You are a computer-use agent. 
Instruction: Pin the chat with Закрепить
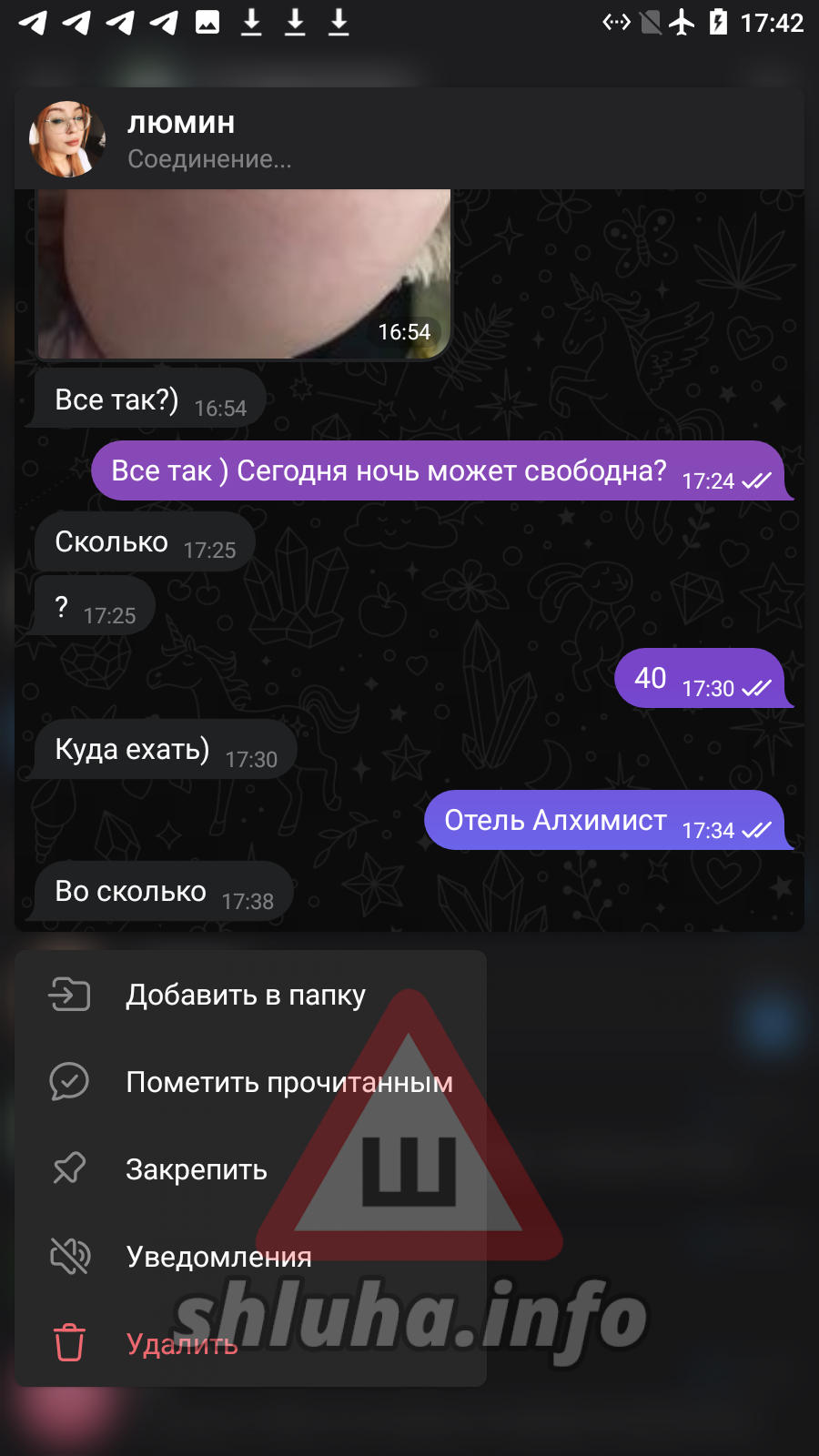pos(196,1169)
